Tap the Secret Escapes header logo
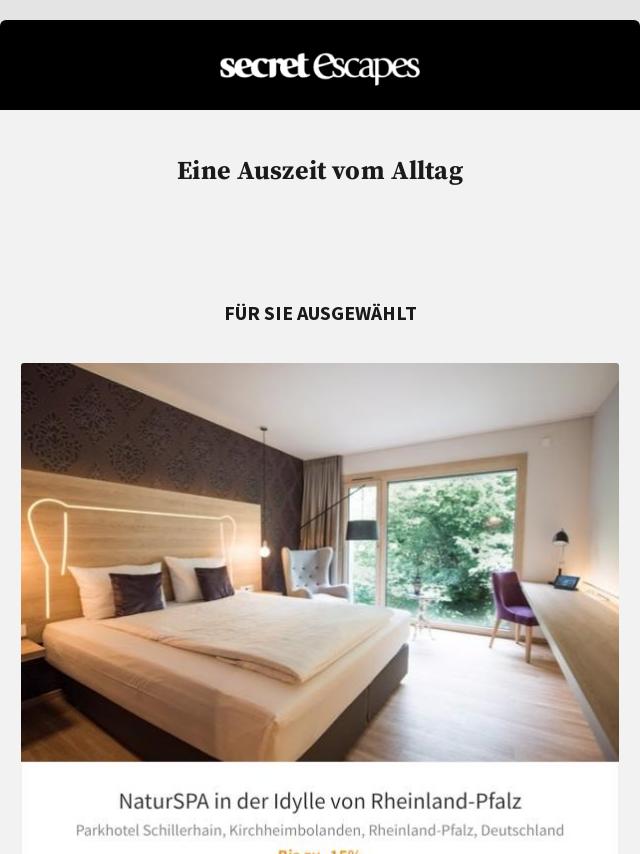The image size is (640, 854). coord(320,66)
